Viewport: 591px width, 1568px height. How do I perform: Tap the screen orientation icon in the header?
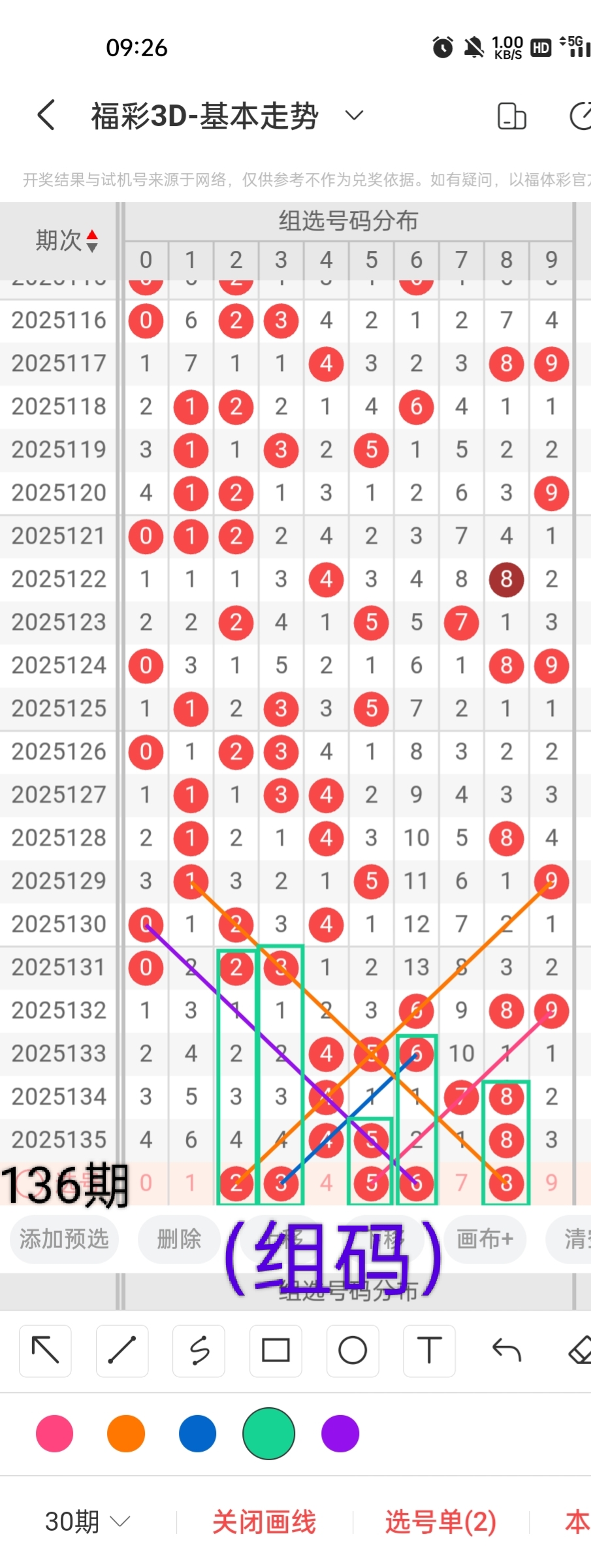click(511, 117)
